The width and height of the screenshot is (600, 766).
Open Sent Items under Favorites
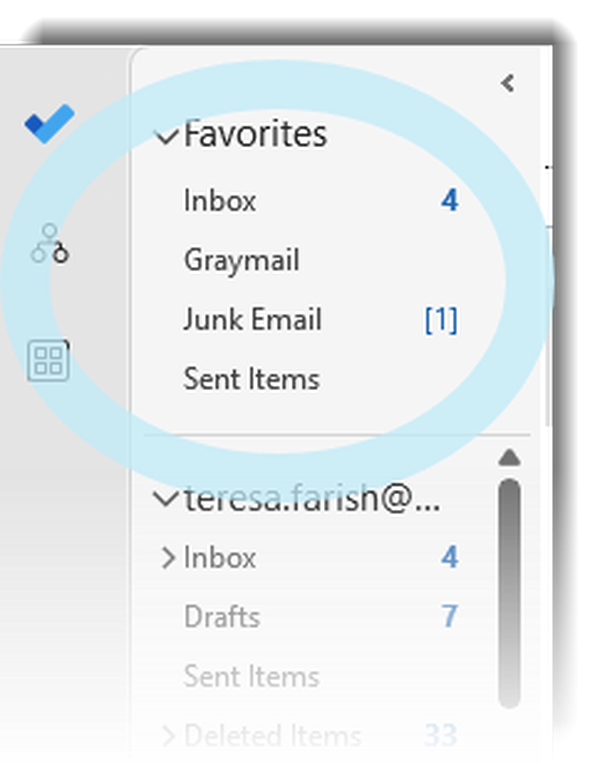click(251, 379)
